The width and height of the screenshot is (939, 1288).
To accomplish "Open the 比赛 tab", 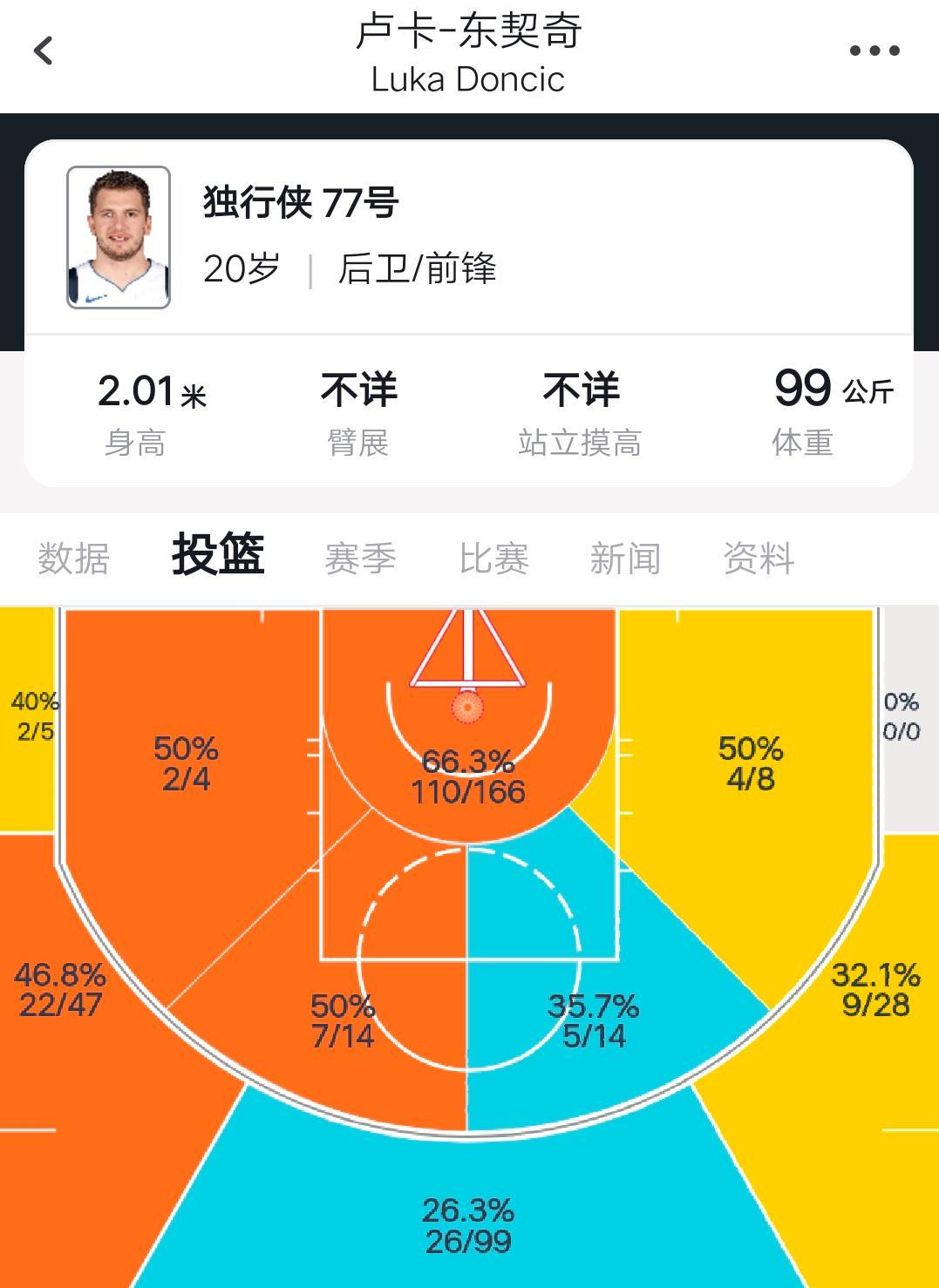I will 494,558.
